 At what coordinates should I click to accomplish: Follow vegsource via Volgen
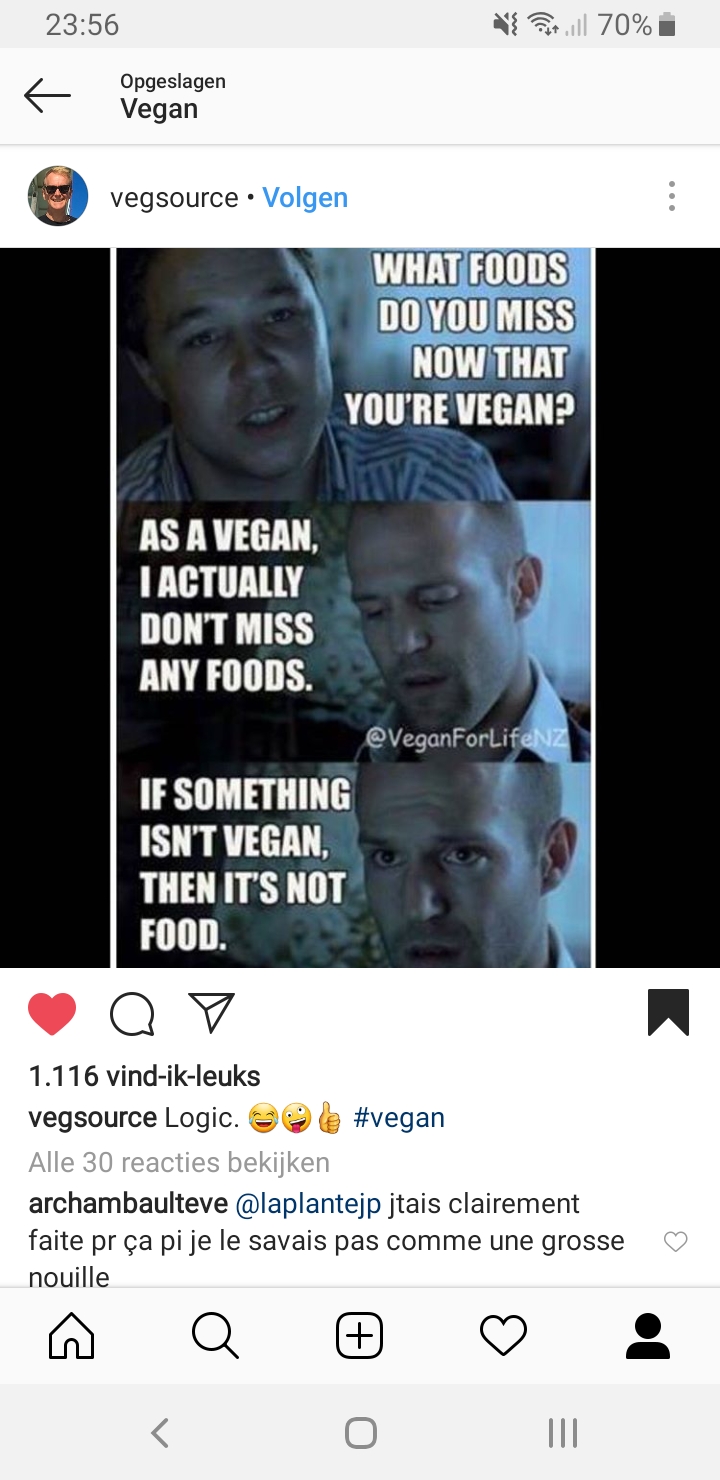305,198
